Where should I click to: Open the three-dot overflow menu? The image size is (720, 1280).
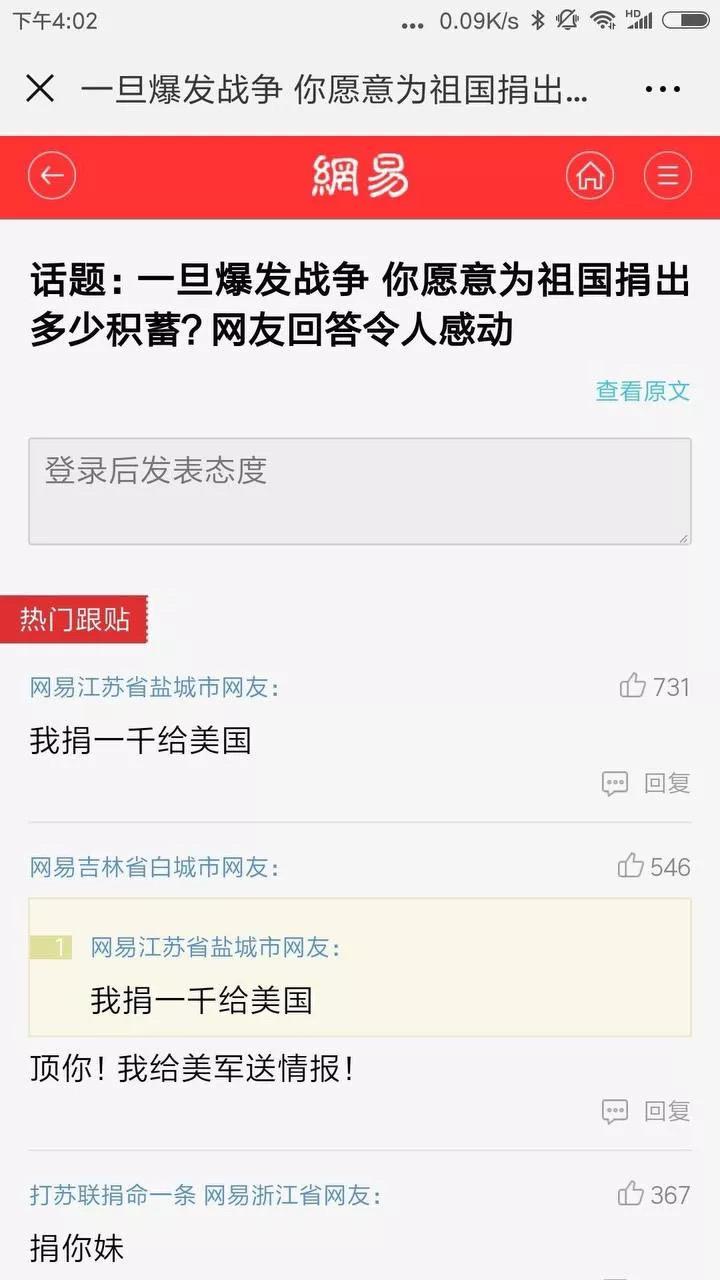(663, 89)
